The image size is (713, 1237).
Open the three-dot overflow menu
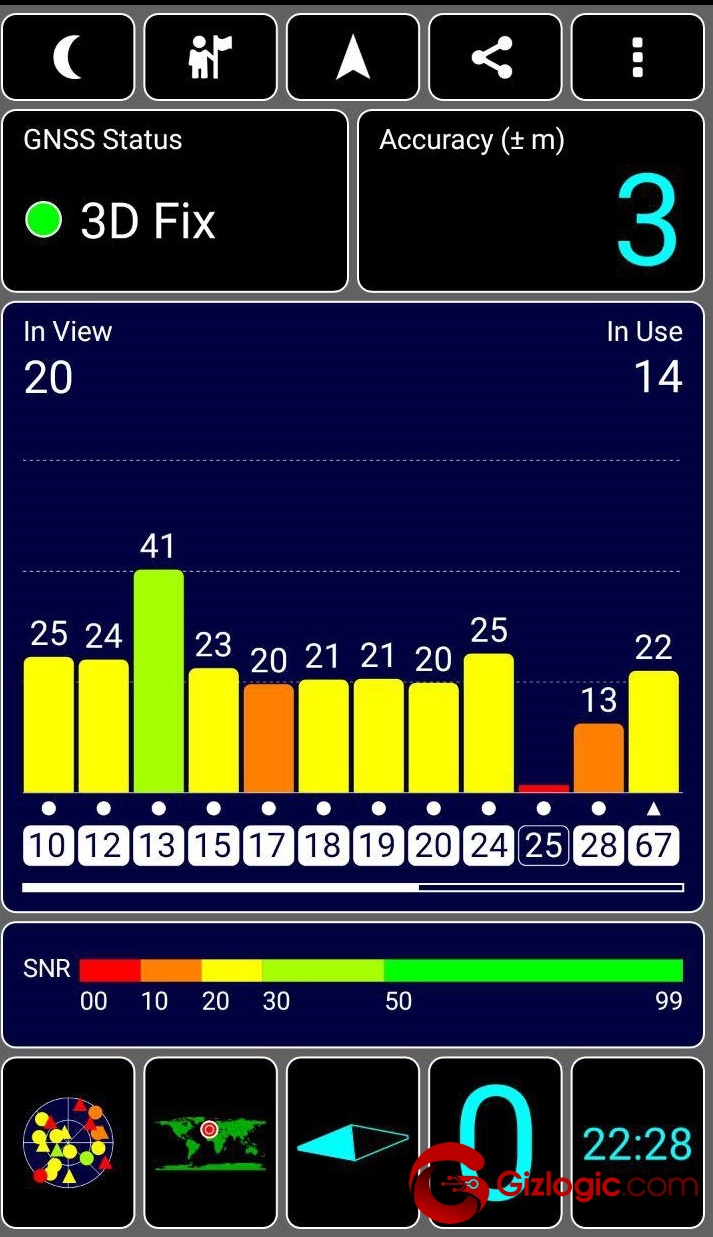(637, 57)
